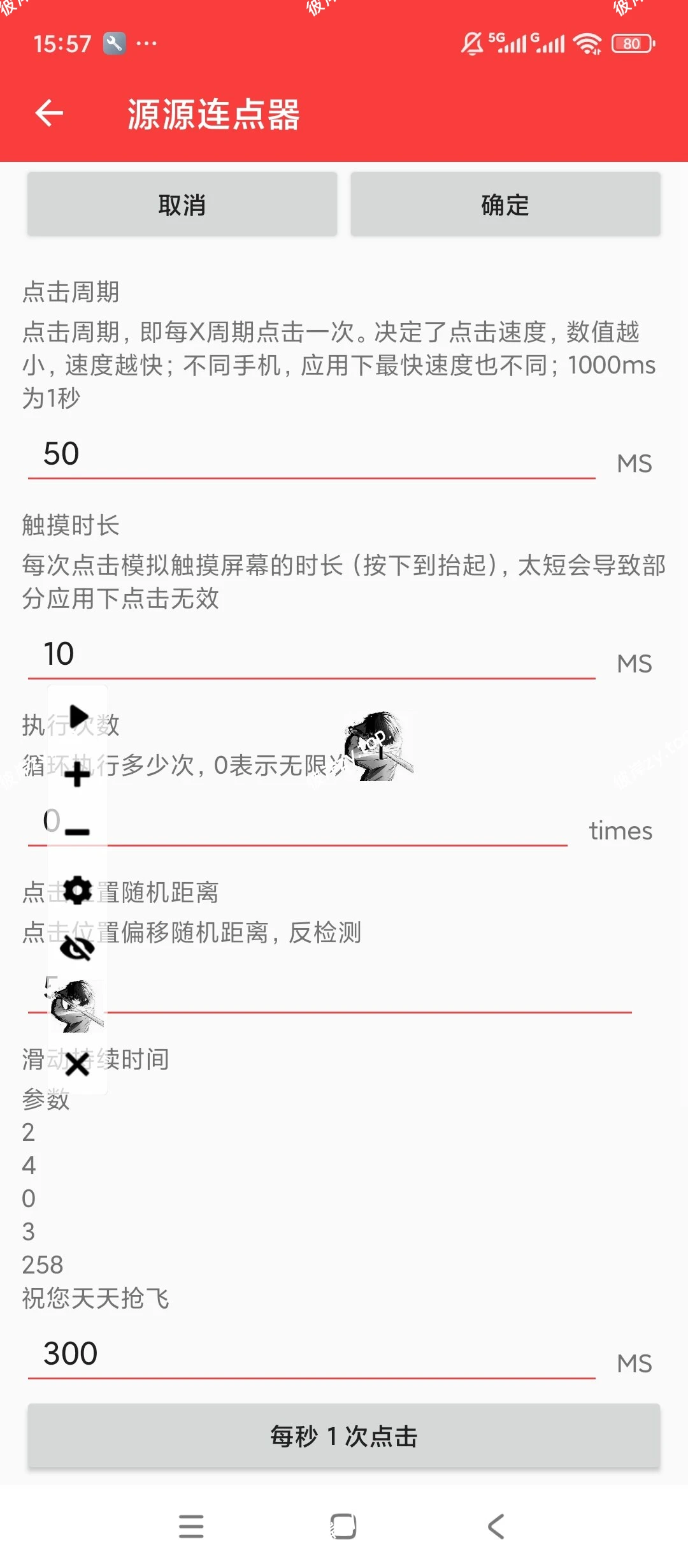Tap the 每秒 1 次点击 button

point(344,1436)
